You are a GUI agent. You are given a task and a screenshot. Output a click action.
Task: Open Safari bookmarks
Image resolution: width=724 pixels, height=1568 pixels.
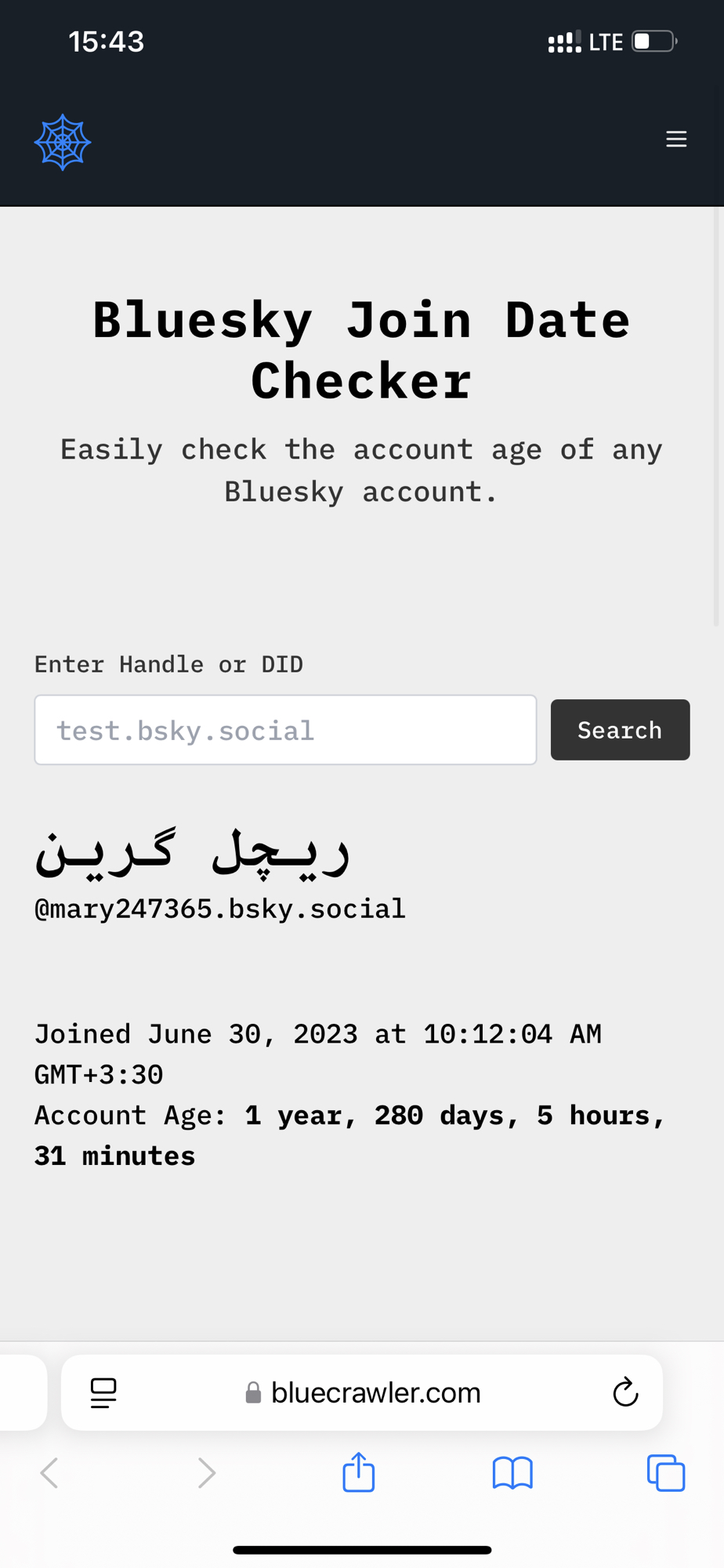click(512, 1473)
